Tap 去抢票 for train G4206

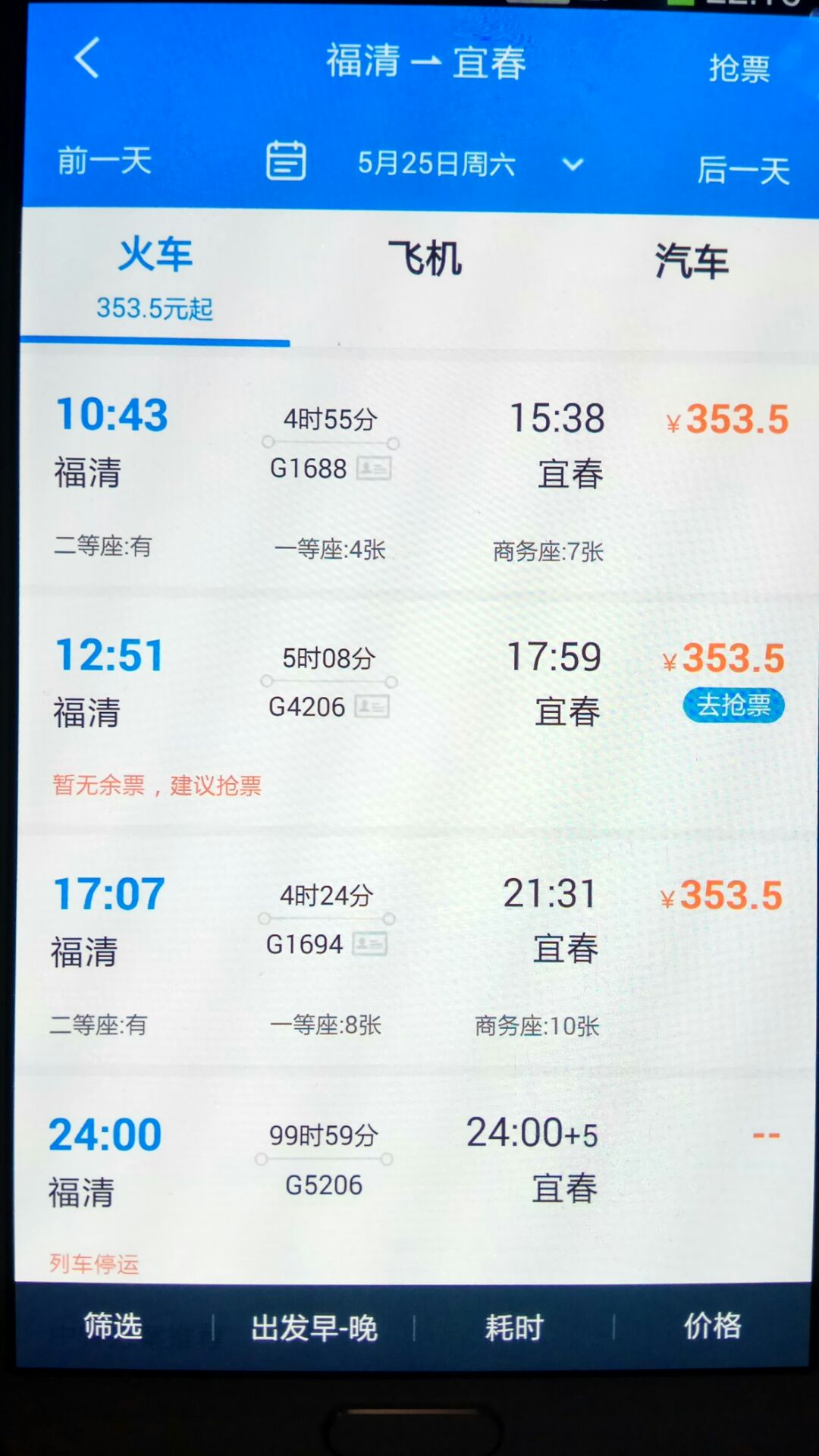pos(733,705)
